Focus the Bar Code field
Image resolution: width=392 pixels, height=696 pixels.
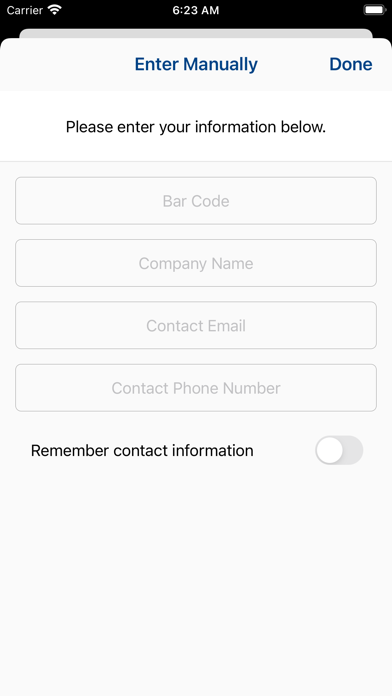tap(196, 201)
